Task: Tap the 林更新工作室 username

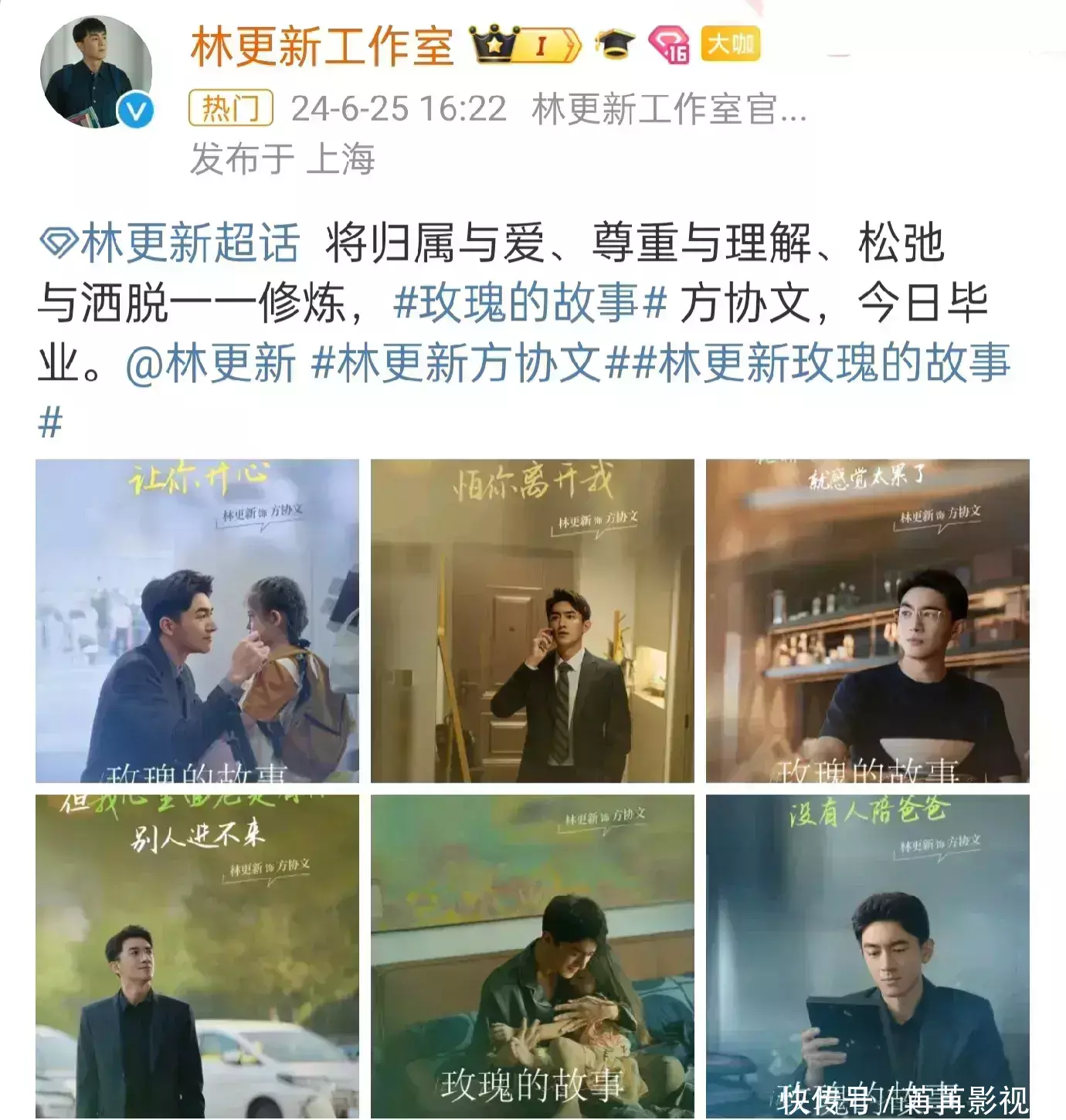Action: coord(321,46)
